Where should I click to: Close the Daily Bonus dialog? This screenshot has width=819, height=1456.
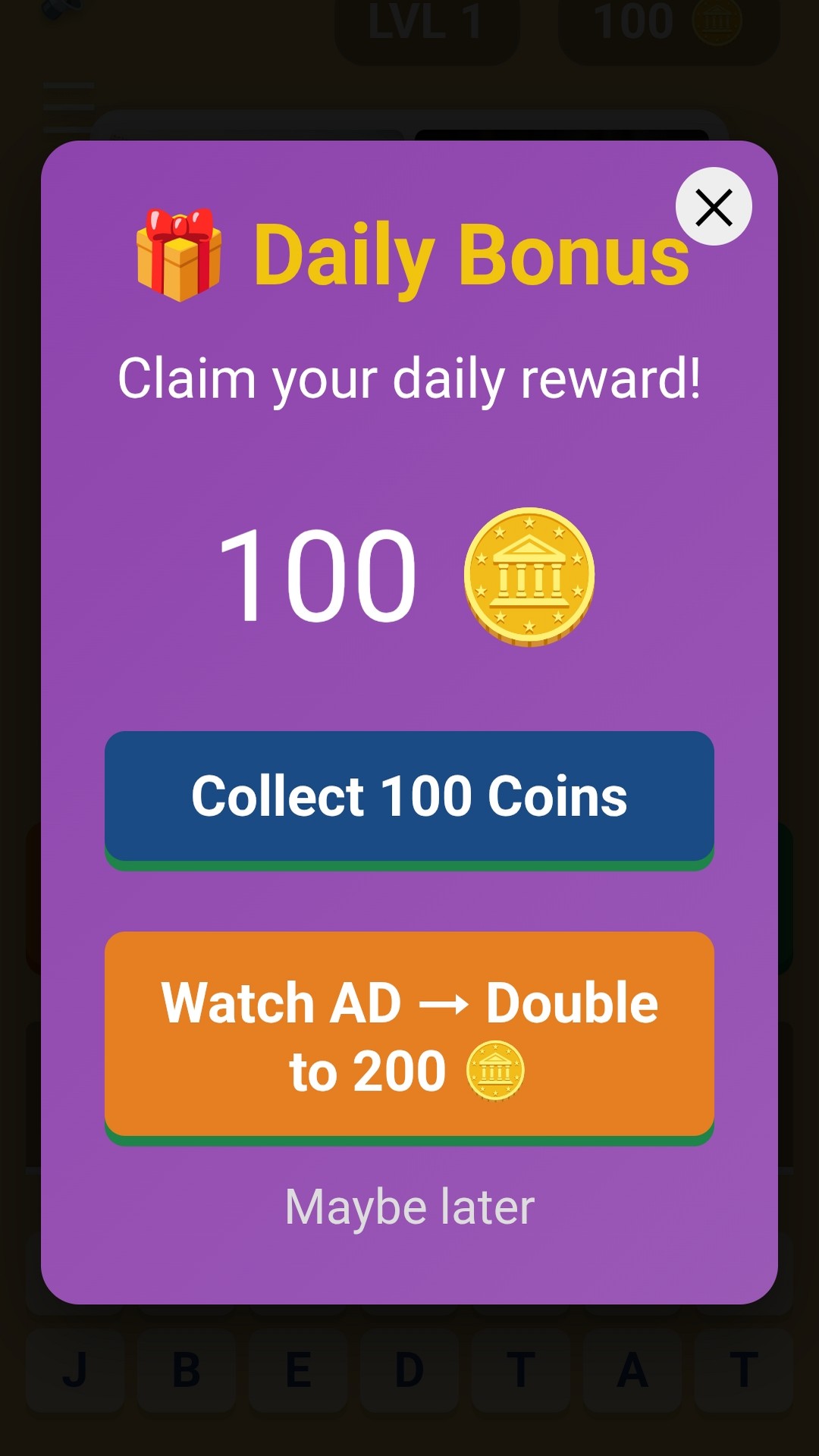[x=714, y=207]
